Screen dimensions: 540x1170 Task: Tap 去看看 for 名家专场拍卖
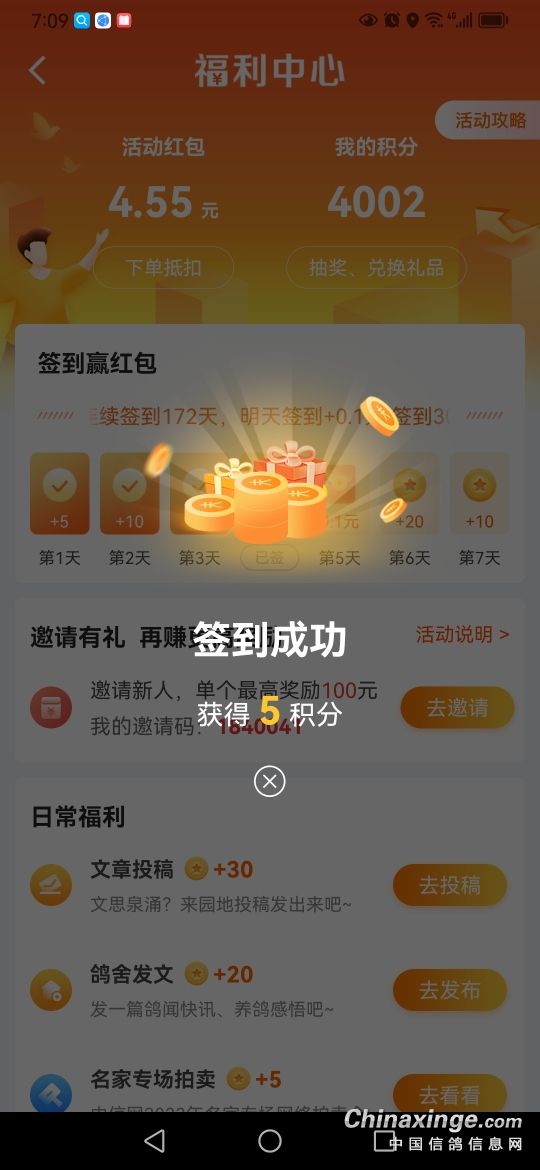[450, 1093]
